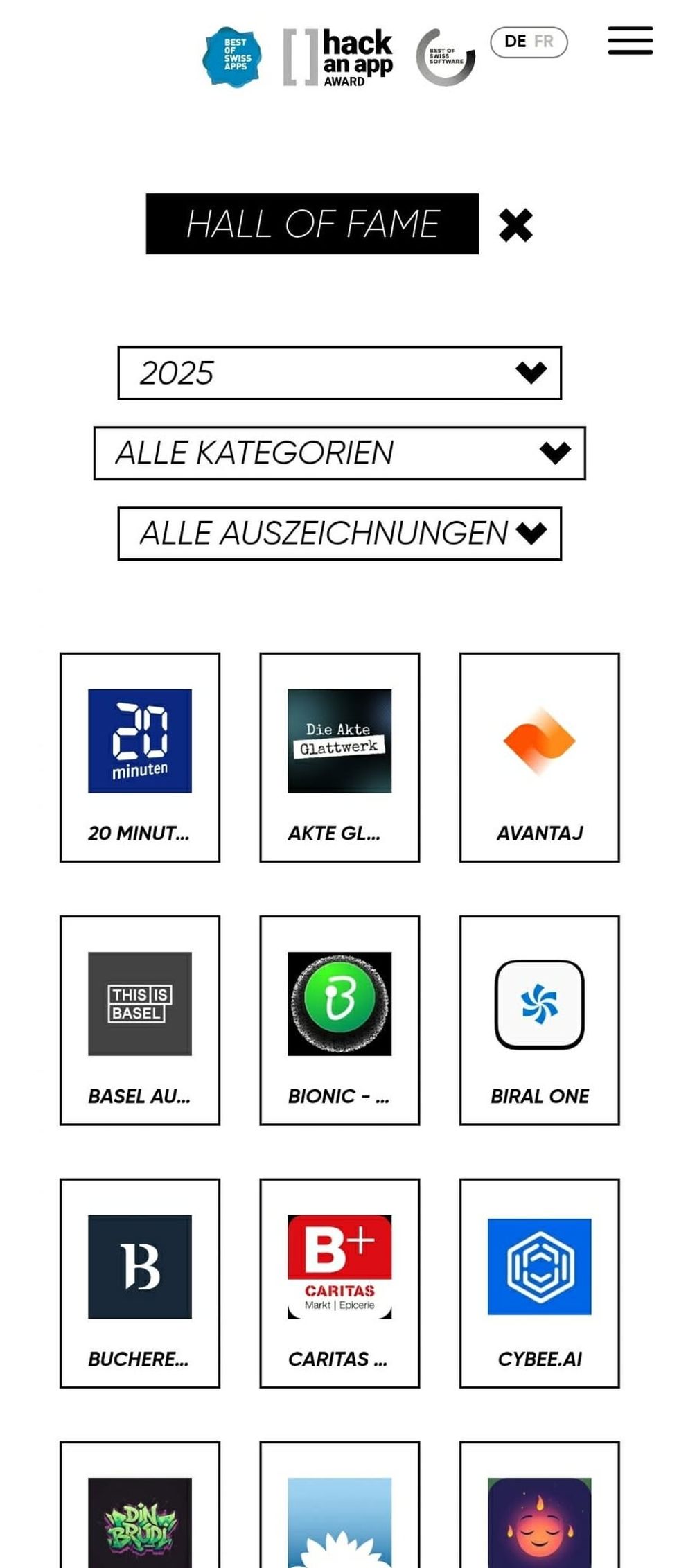This screenshot has width=679, height=1568.
Task: Open the 20 Minuten app card
Action: click(140, 757)
